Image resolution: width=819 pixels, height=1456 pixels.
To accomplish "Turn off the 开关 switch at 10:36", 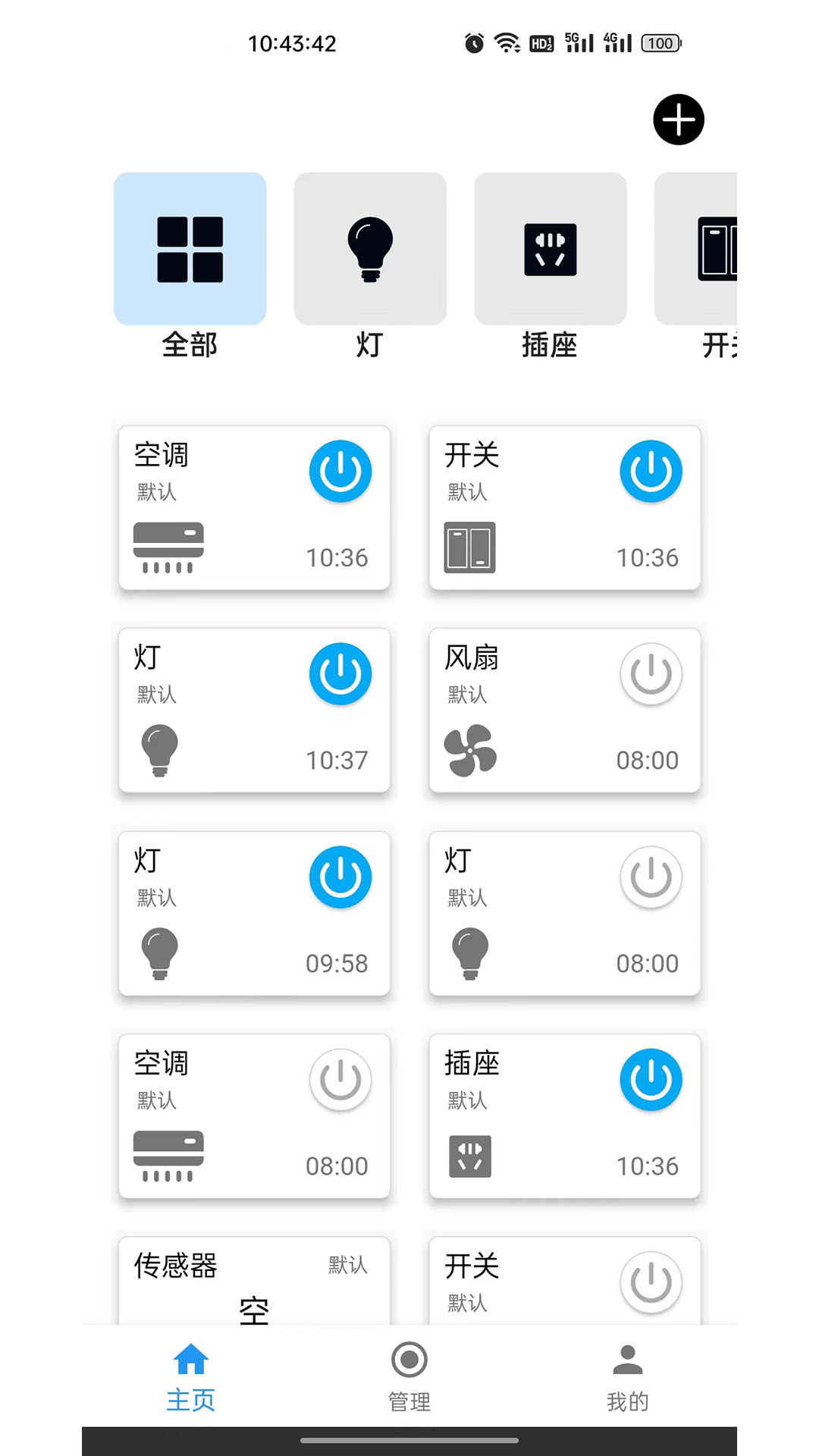I will (651, 470).
